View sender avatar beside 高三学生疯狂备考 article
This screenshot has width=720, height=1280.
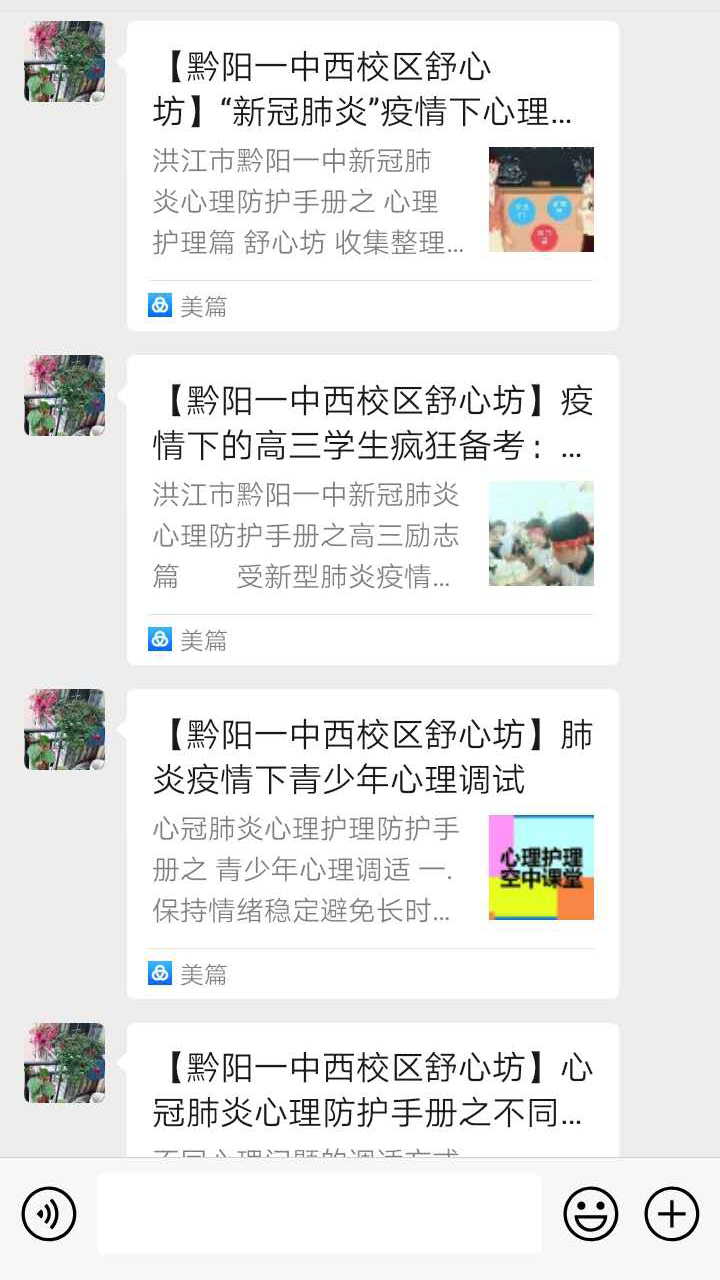pyautogui.click(x=64, y=396)
